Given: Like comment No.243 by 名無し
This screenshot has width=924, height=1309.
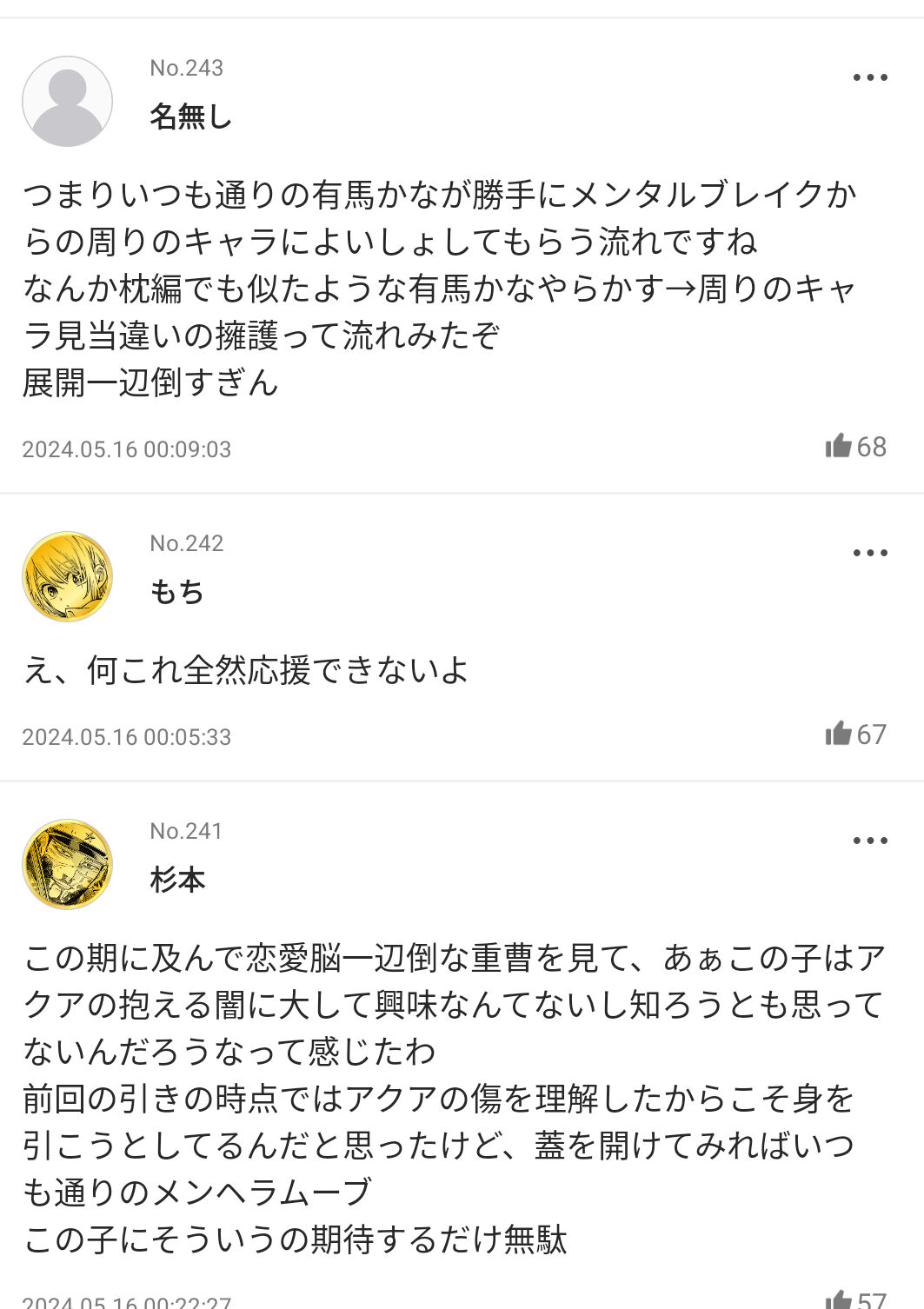Looking at the screenshot, I should coord(839,446).
